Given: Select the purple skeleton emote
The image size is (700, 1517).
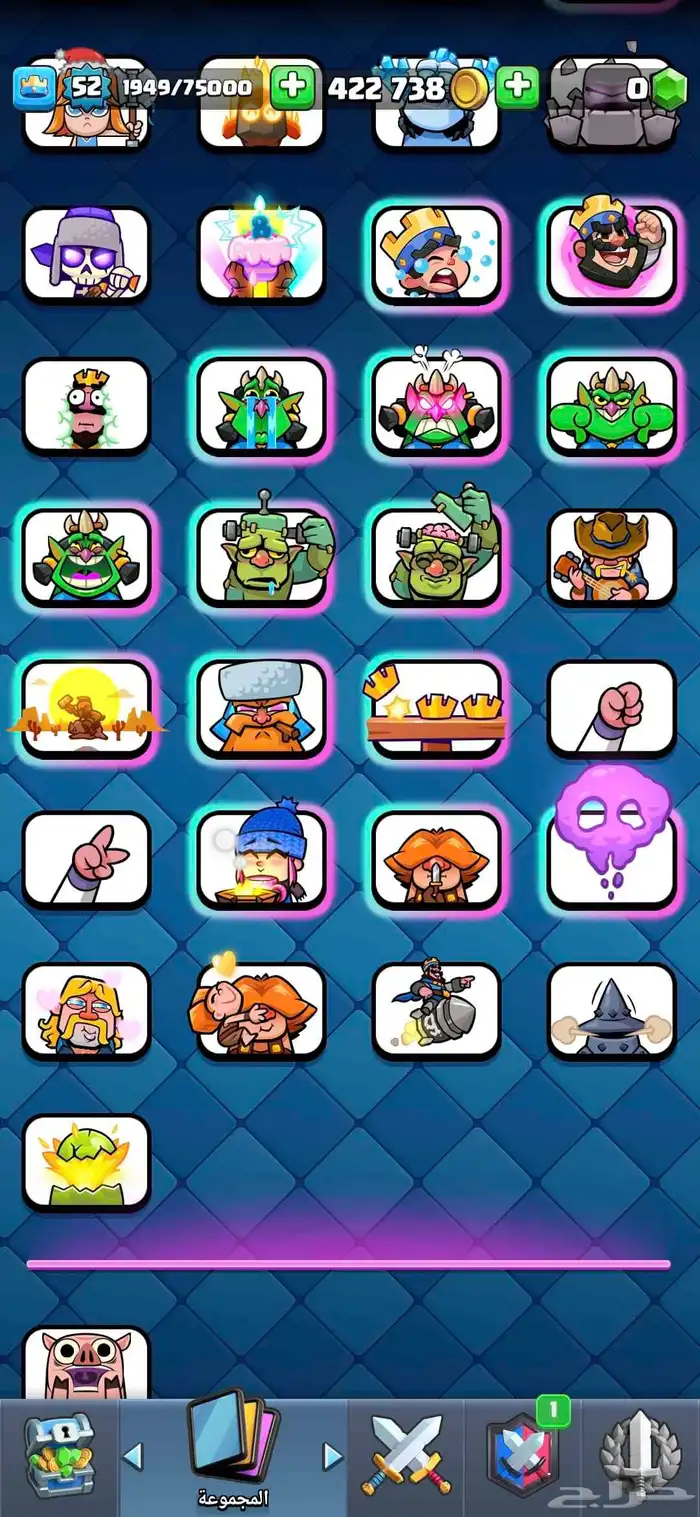Looking at the screenshot, I should click(86, 254).
